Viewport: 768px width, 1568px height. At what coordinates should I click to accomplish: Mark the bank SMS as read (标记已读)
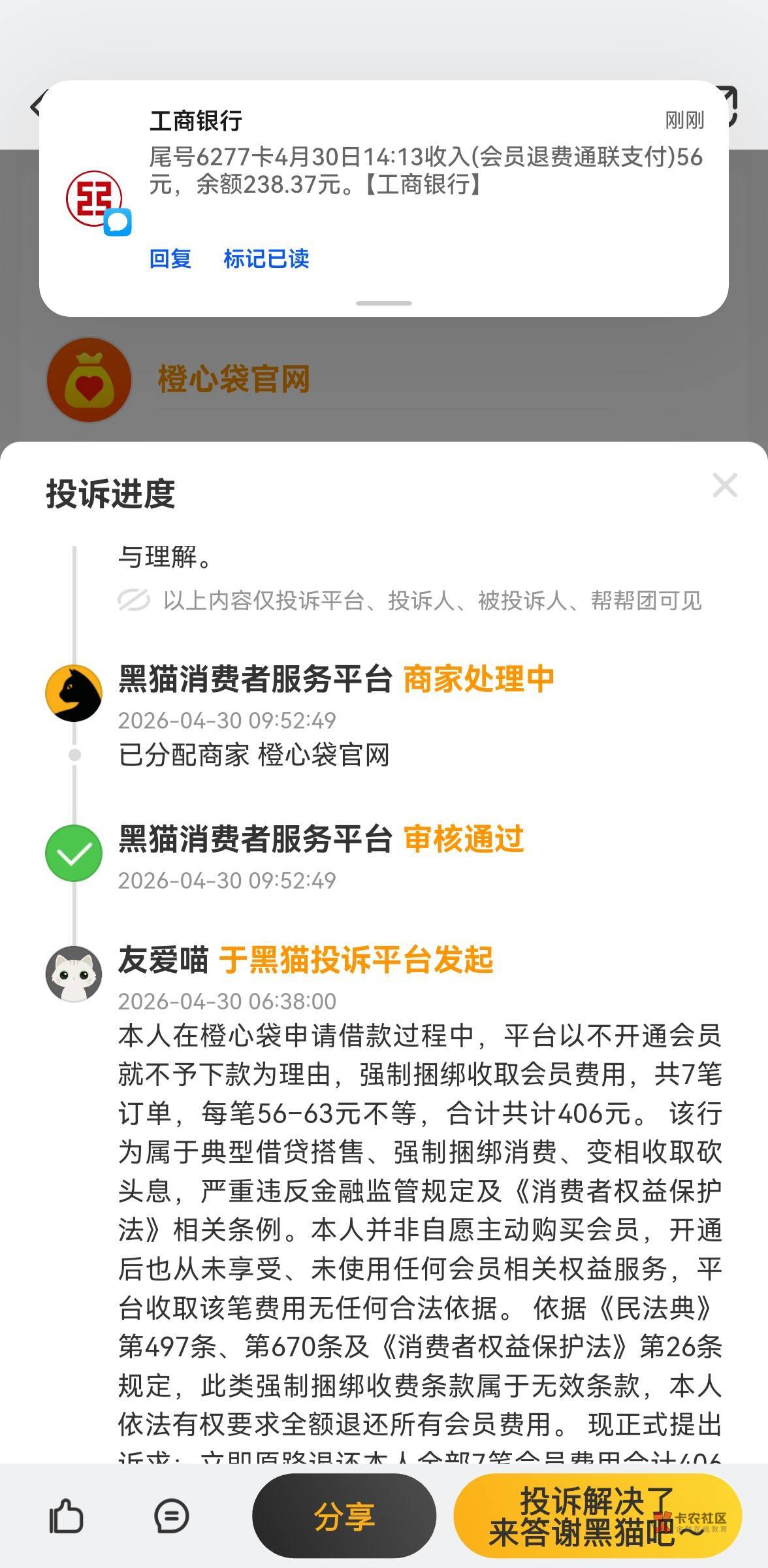click(x=266, y=259)
